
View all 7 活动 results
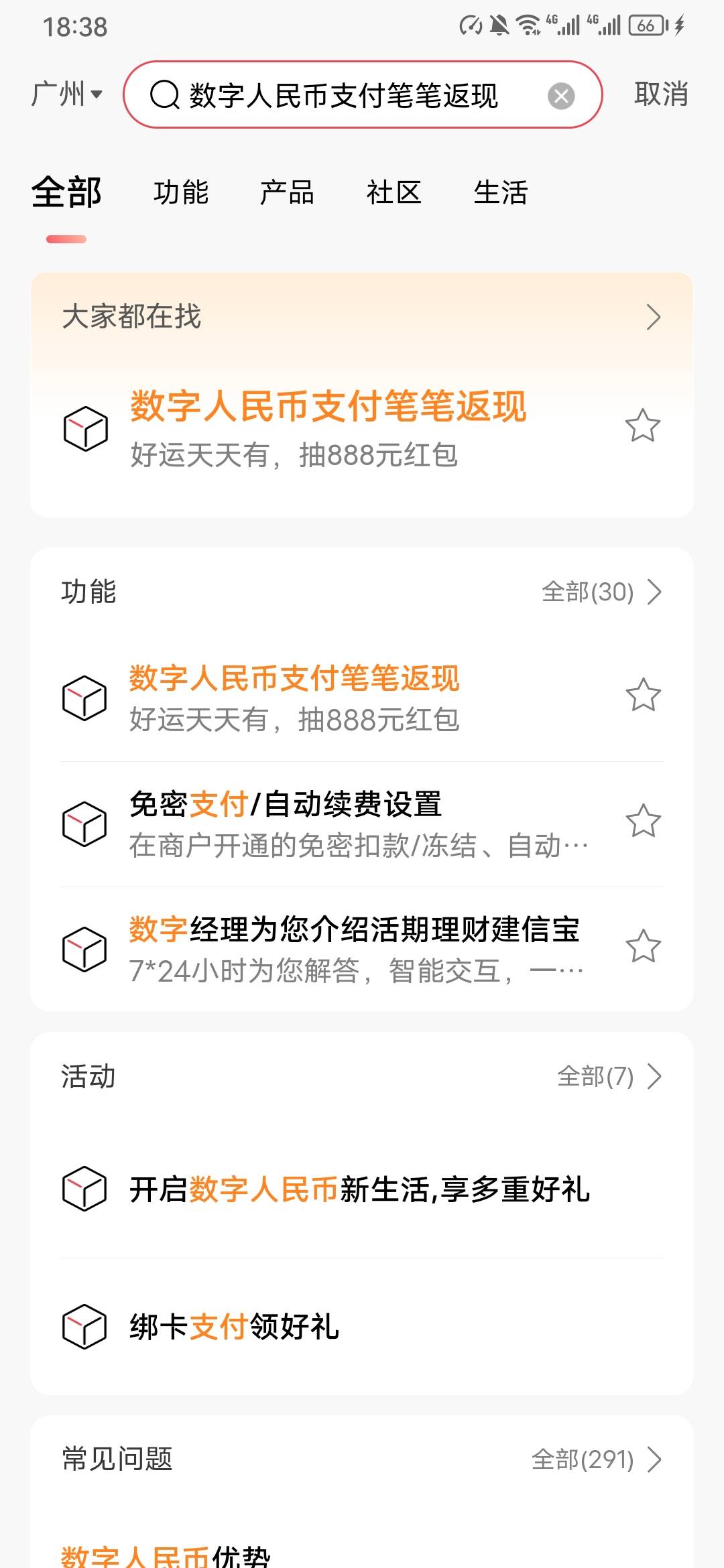[x=609, y=1076]
